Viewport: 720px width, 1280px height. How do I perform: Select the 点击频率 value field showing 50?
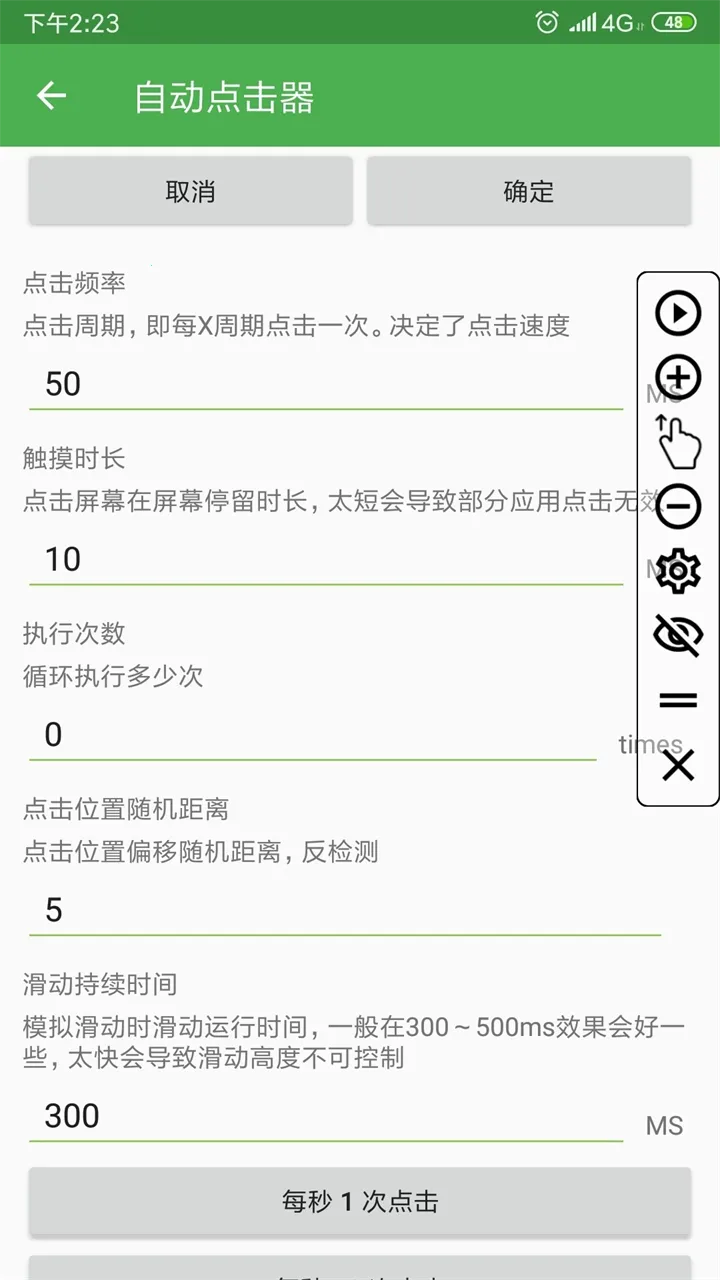point(300,383)
